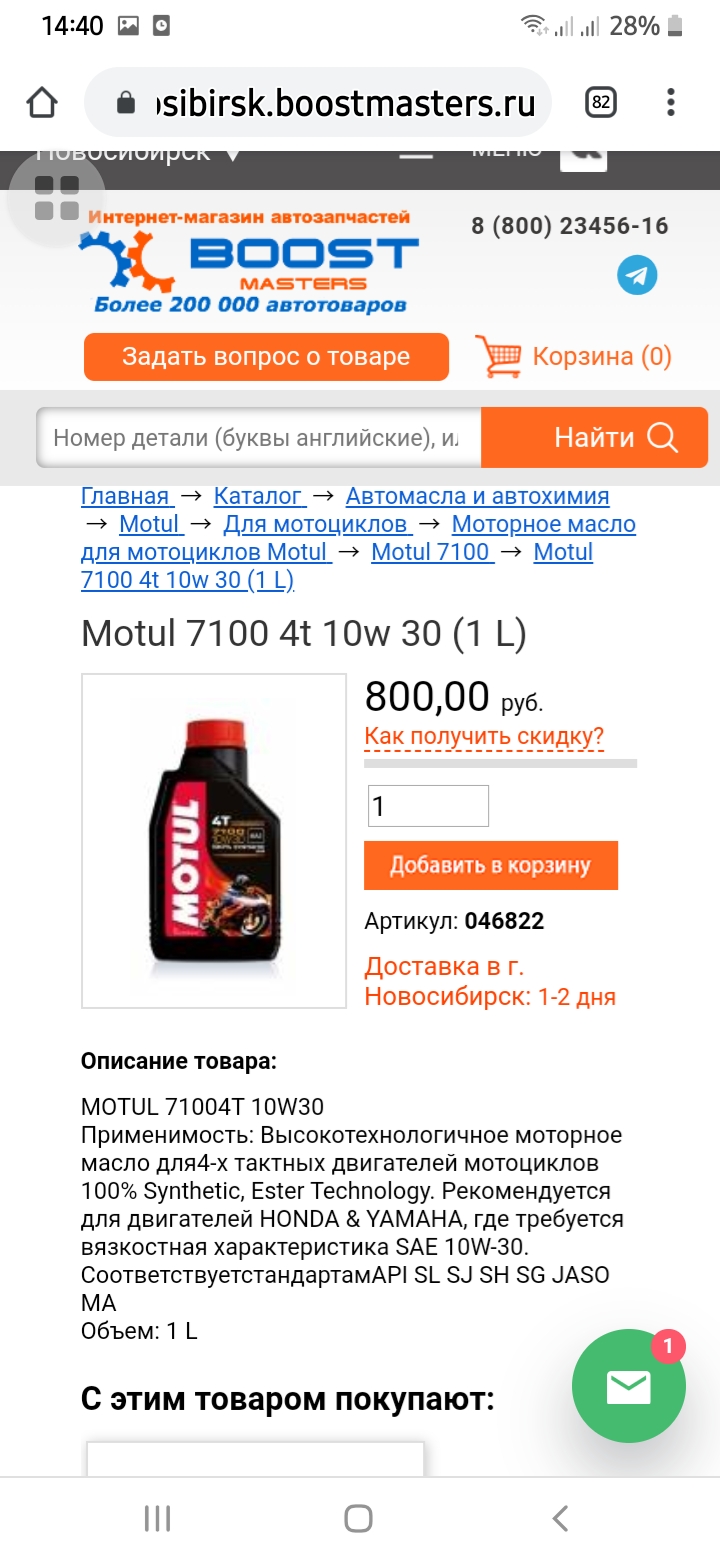Image resolution: width=720 pixels, height=1560 pixels.
Task: Focus the part number search field
Action: point(258,438)
